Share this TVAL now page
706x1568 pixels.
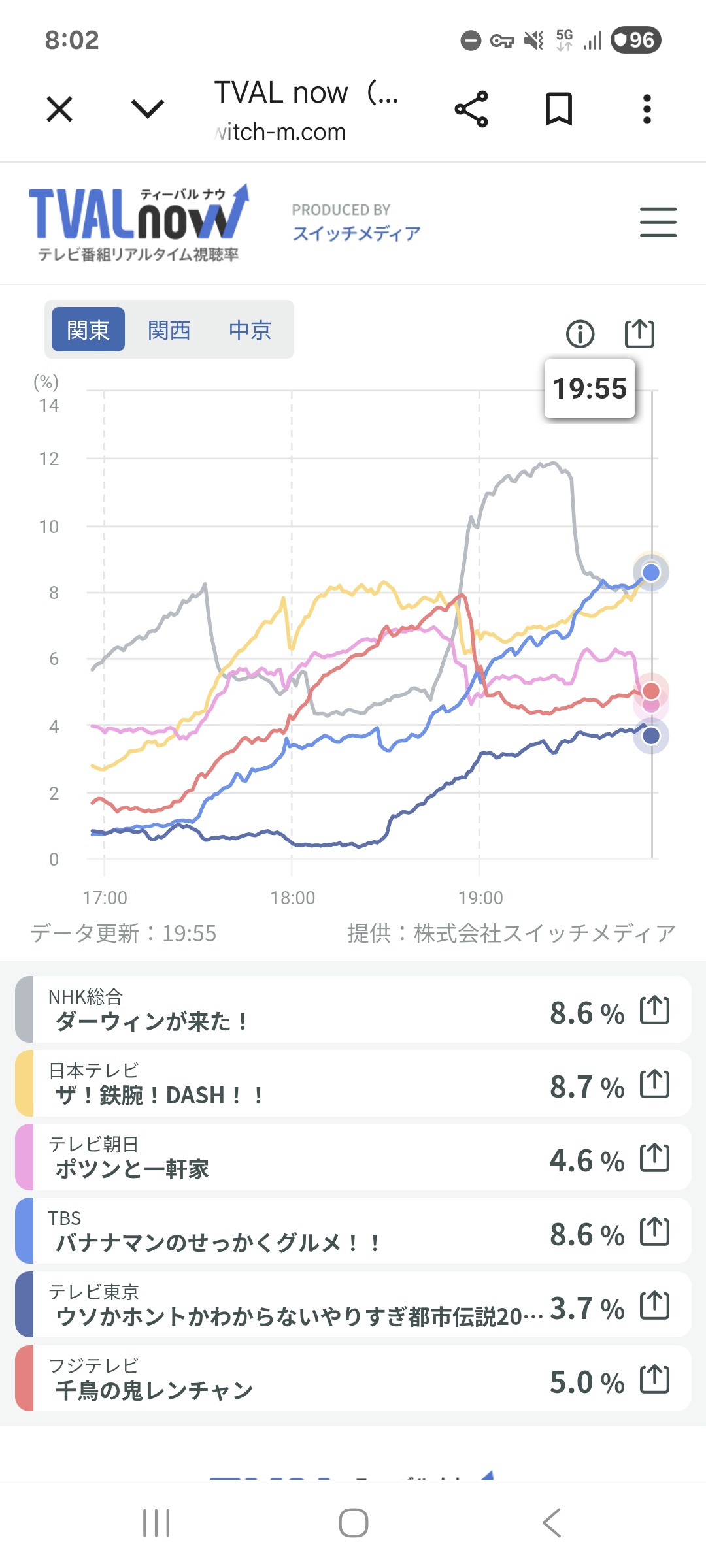[471, 109]
